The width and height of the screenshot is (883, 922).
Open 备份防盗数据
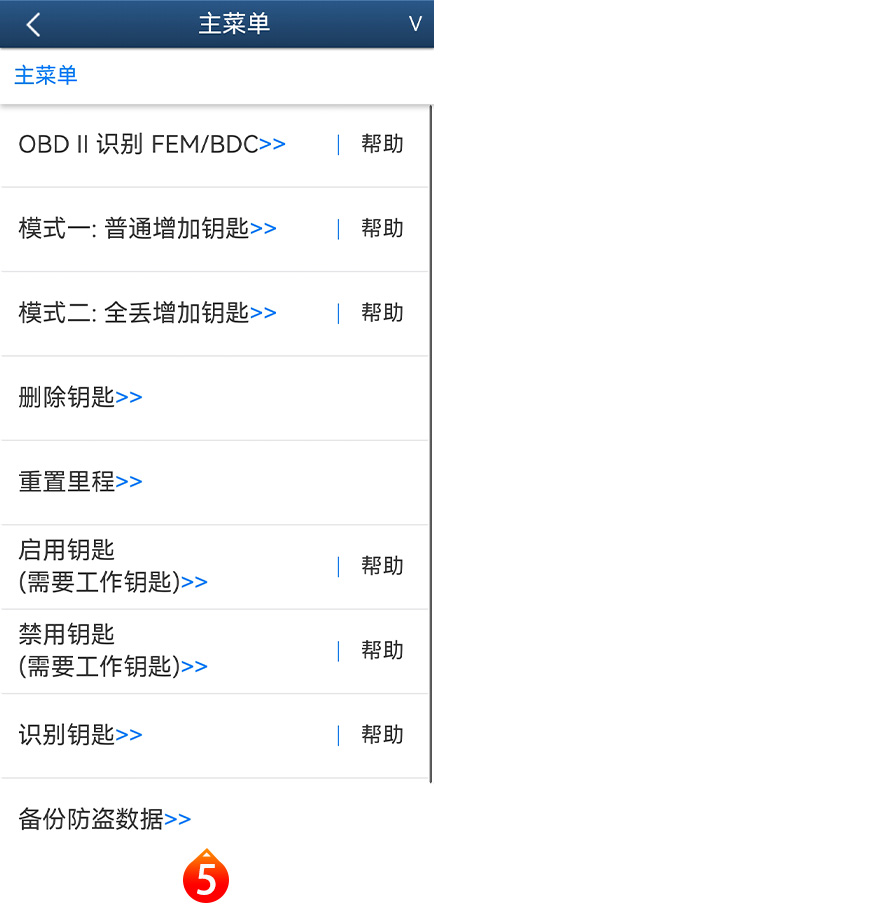pyautogui.click(x=105, y=819)
